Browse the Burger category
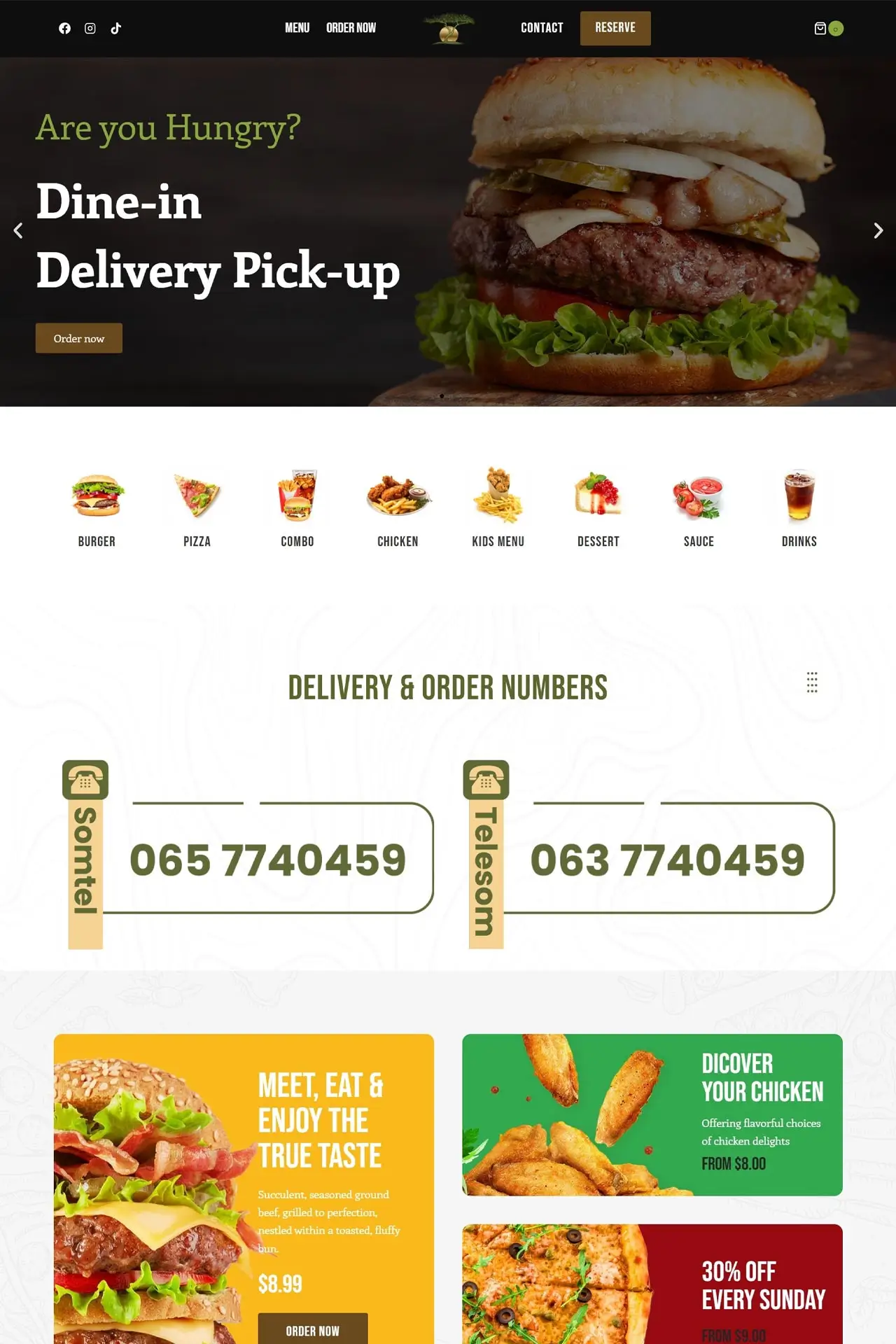 (97, 509)
